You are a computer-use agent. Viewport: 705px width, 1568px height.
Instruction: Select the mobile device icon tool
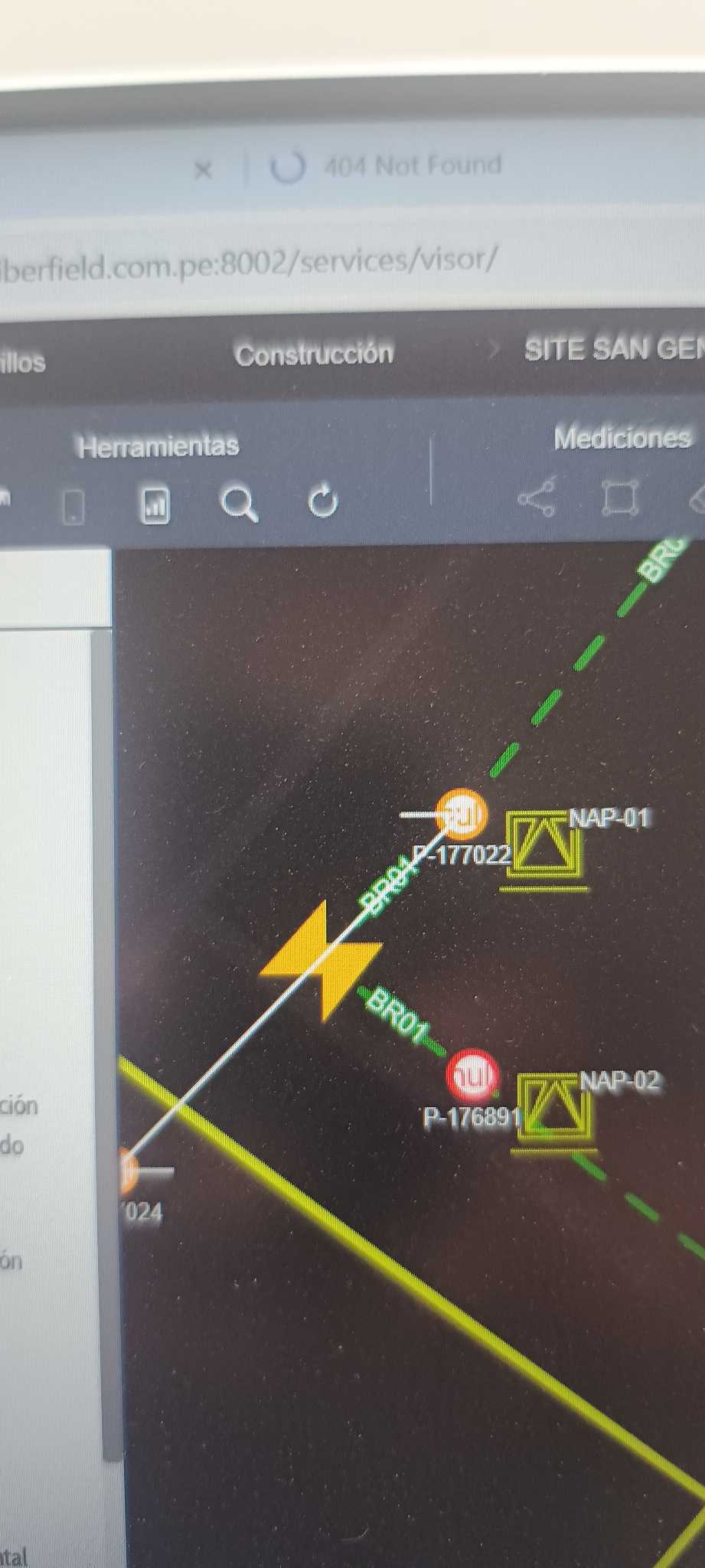pyautogui.click(x=73, y=507)
